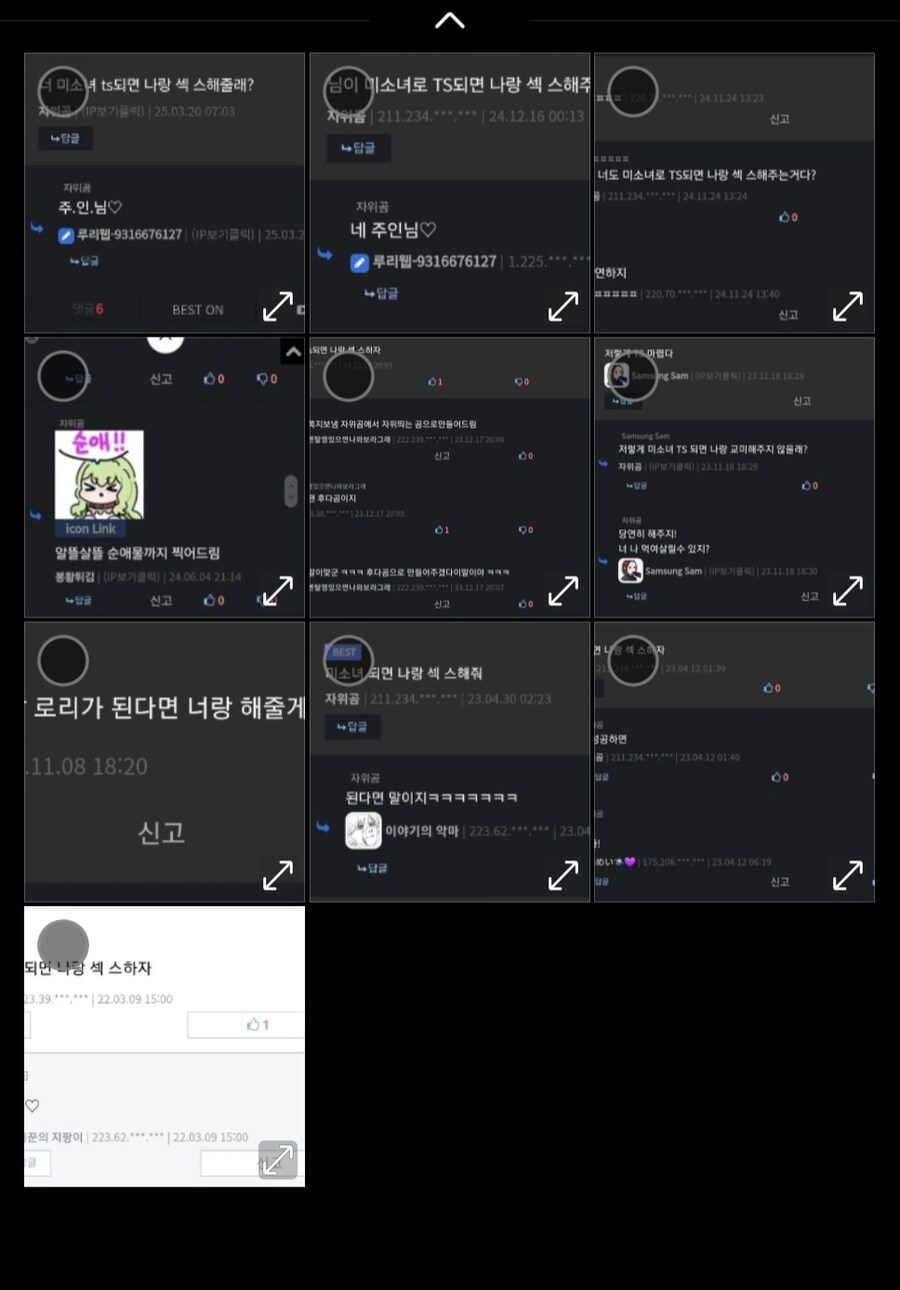
Task: Click the thumbs-down icon showing zero
Action: click(263, 377)
